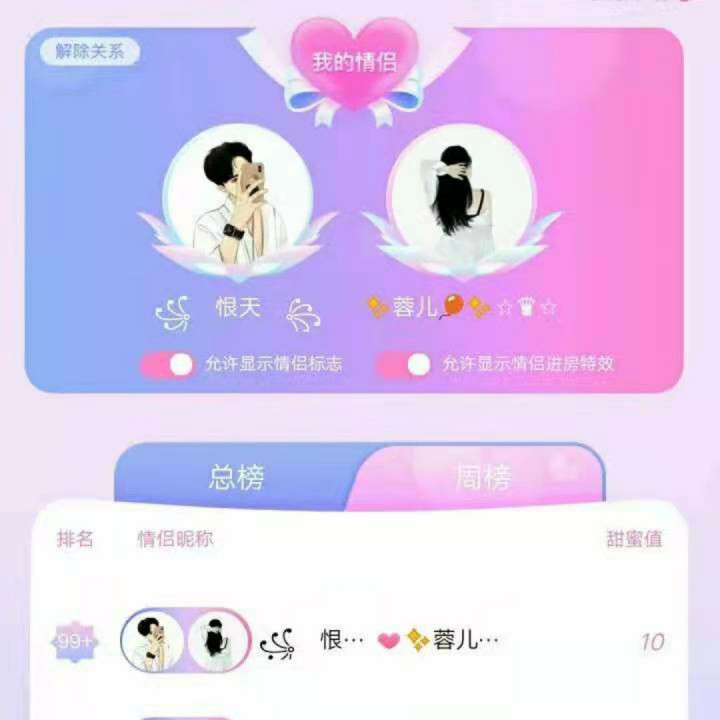Viewport: 720px width, 720px height.
Task: Toggle 允许显示情侣标志 switch
Action: pyautogui.click(x=168, y=364)
